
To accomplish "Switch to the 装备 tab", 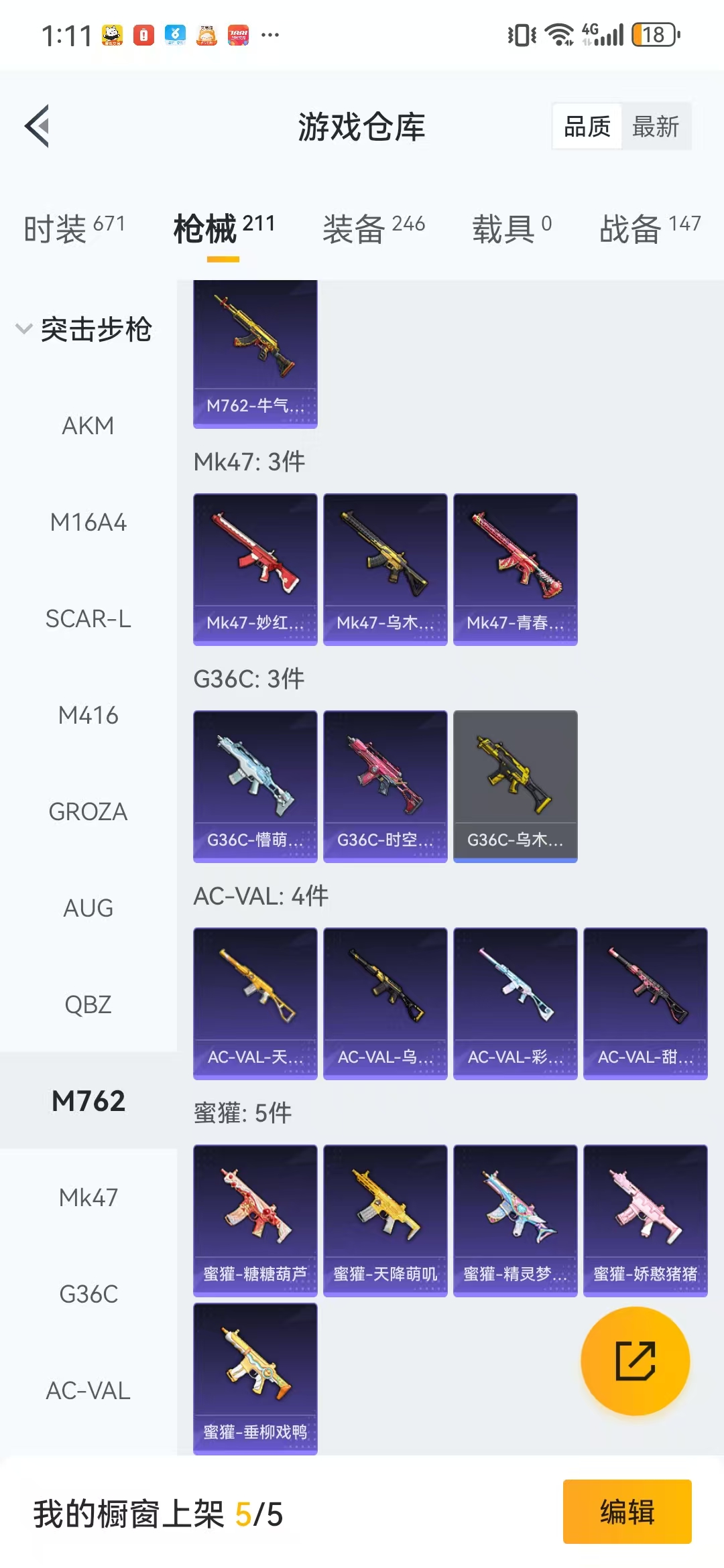I will coord(373,228).
